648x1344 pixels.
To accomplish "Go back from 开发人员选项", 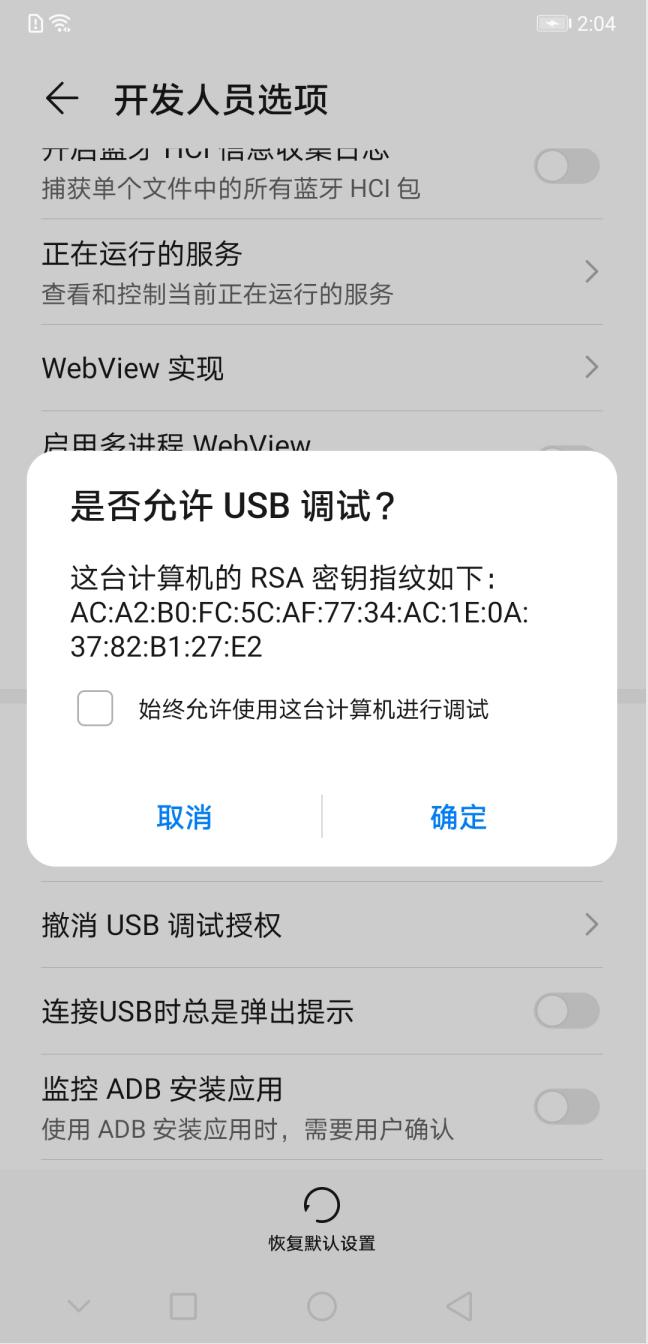I will pos(62,100).
